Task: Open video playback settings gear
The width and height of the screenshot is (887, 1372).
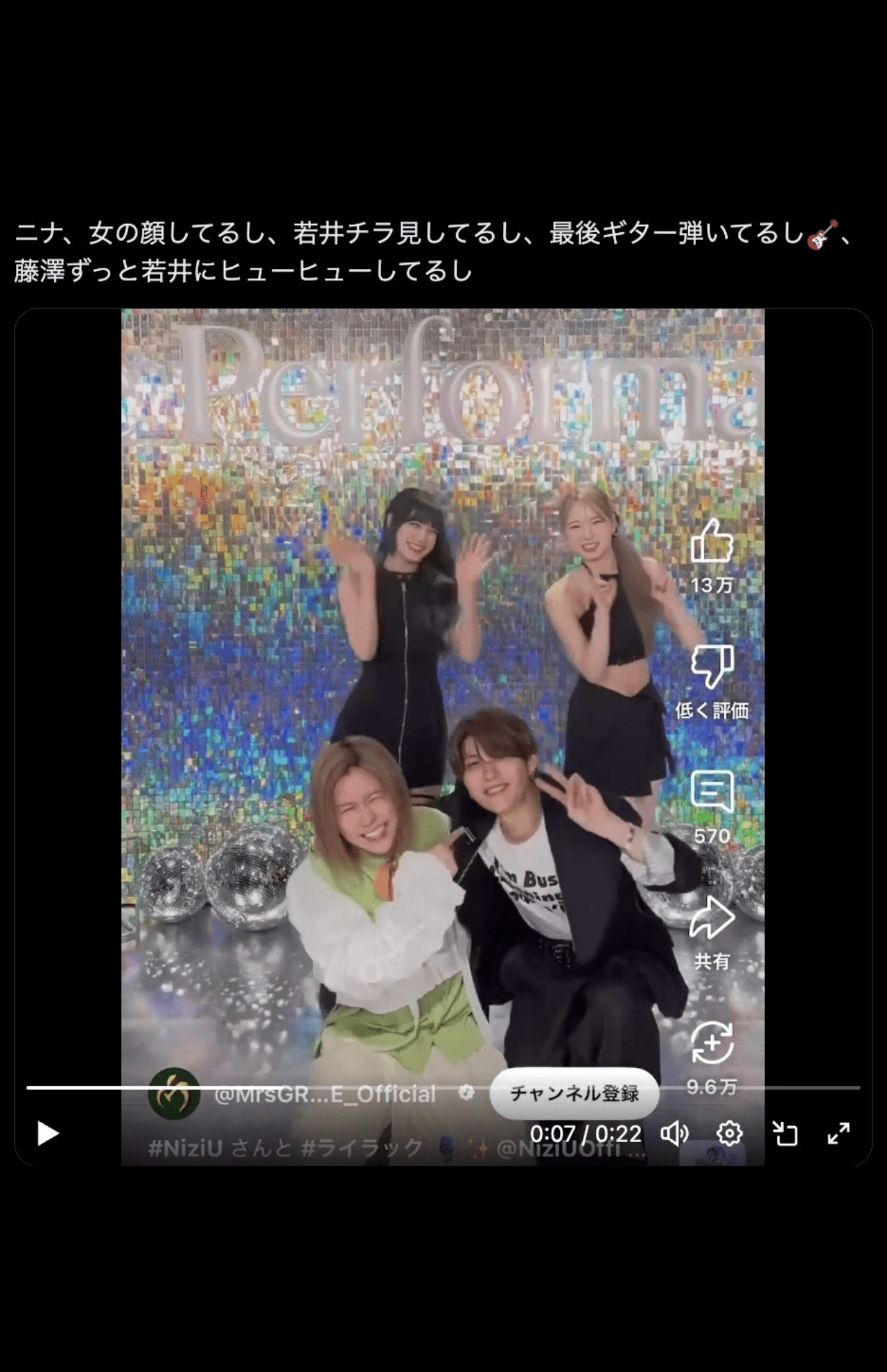Action: pos(729,1134)
